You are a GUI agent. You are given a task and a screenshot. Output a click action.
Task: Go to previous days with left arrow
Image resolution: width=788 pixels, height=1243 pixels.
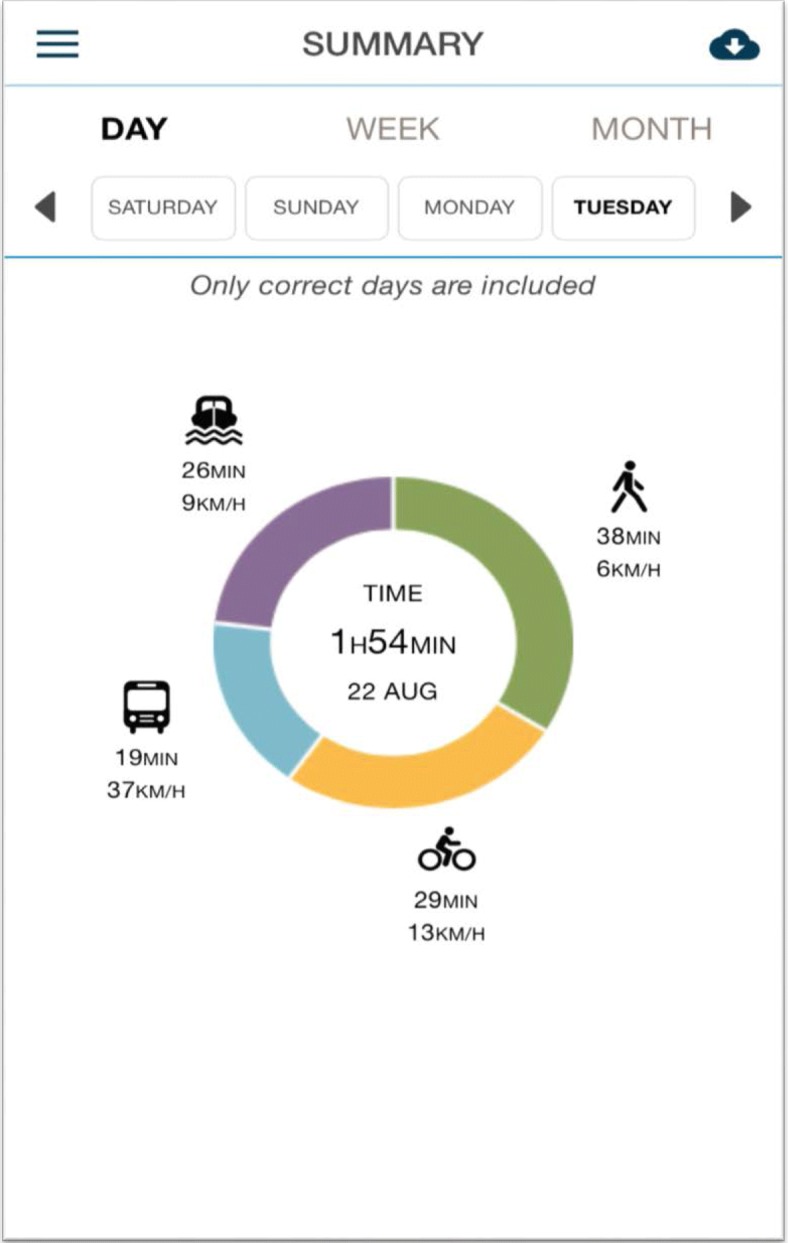click(45, 208)
